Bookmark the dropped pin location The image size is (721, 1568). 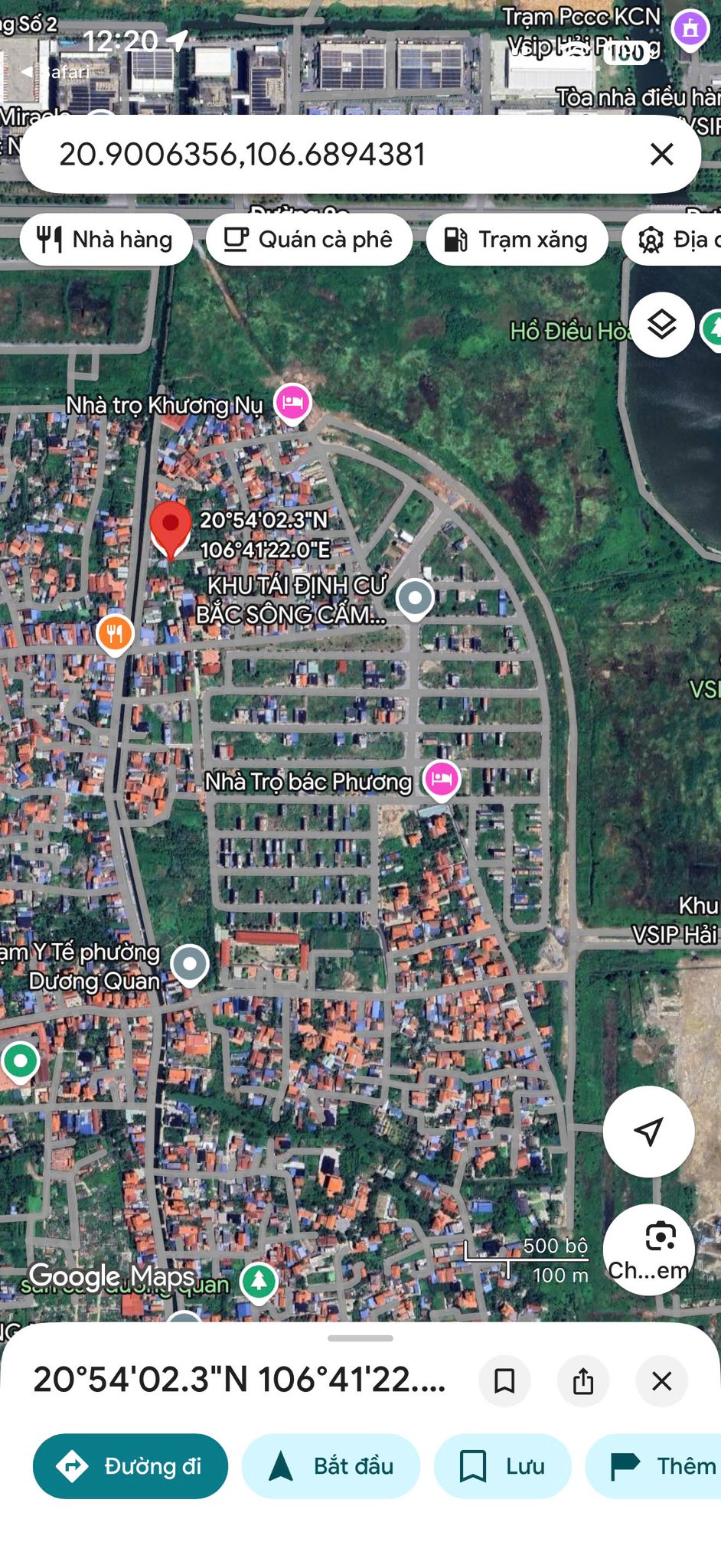coord(504,1381)
